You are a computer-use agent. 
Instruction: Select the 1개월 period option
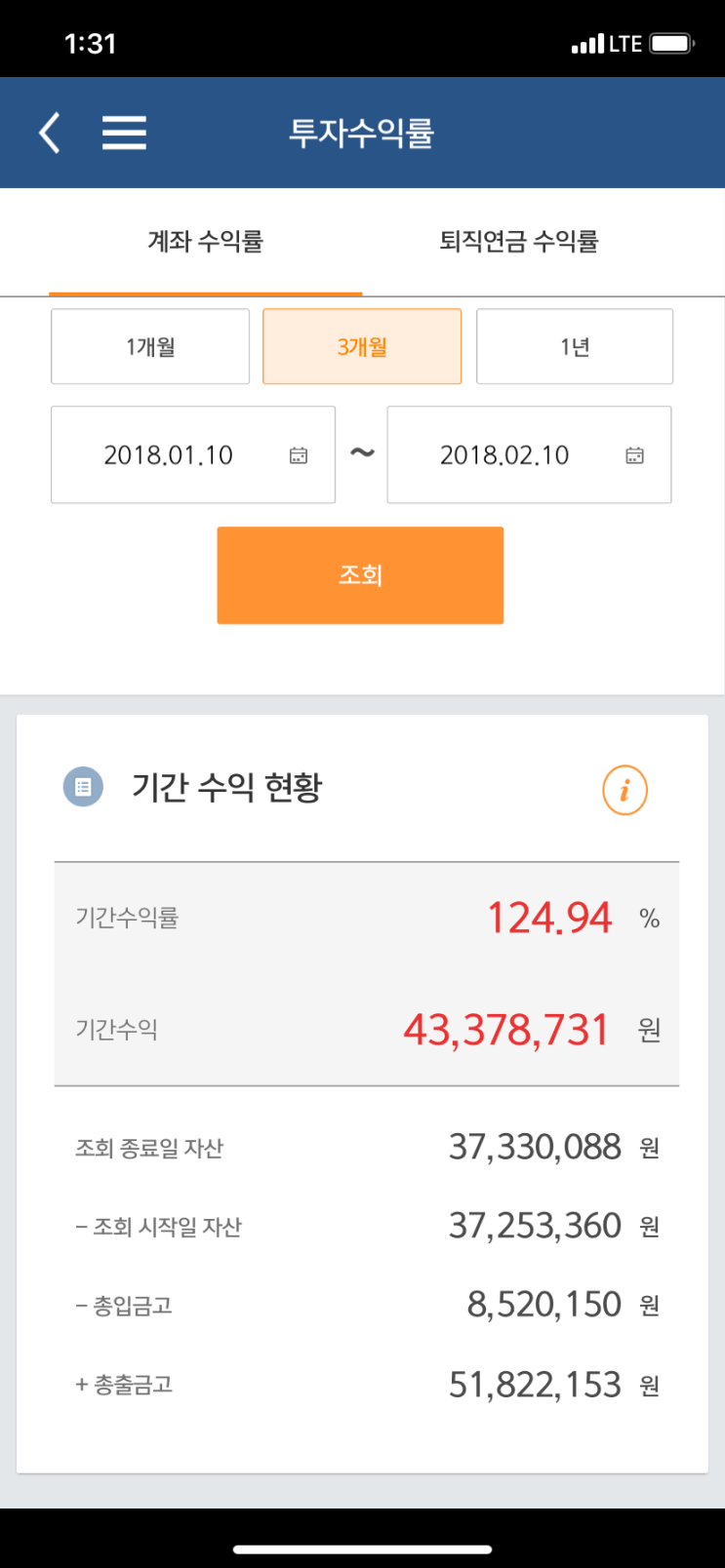point(149,346)
